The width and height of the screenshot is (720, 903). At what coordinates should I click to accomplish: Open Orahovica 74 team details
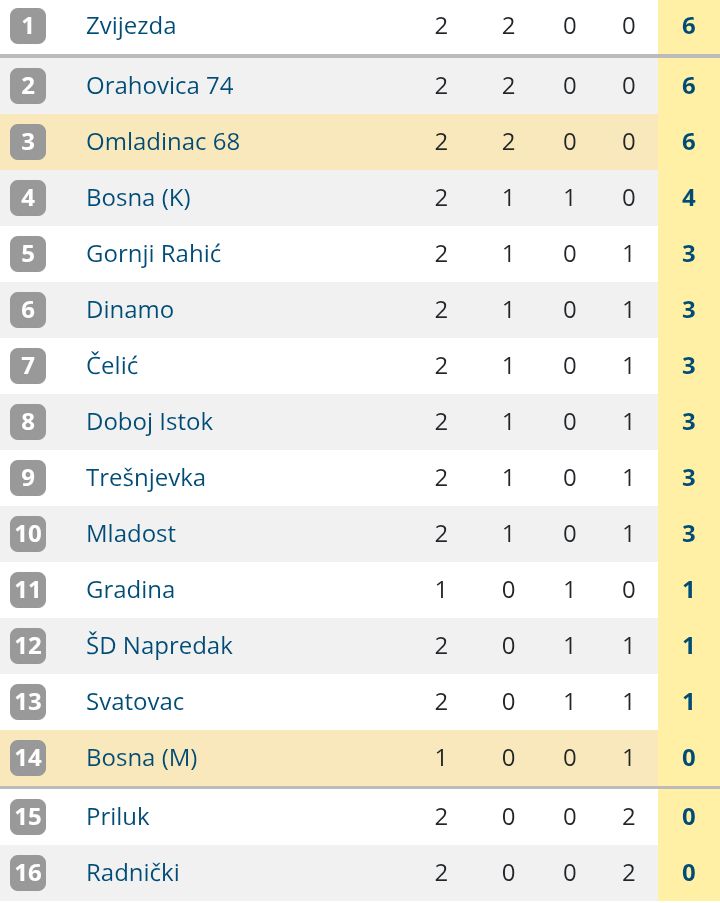pos(160,86)
